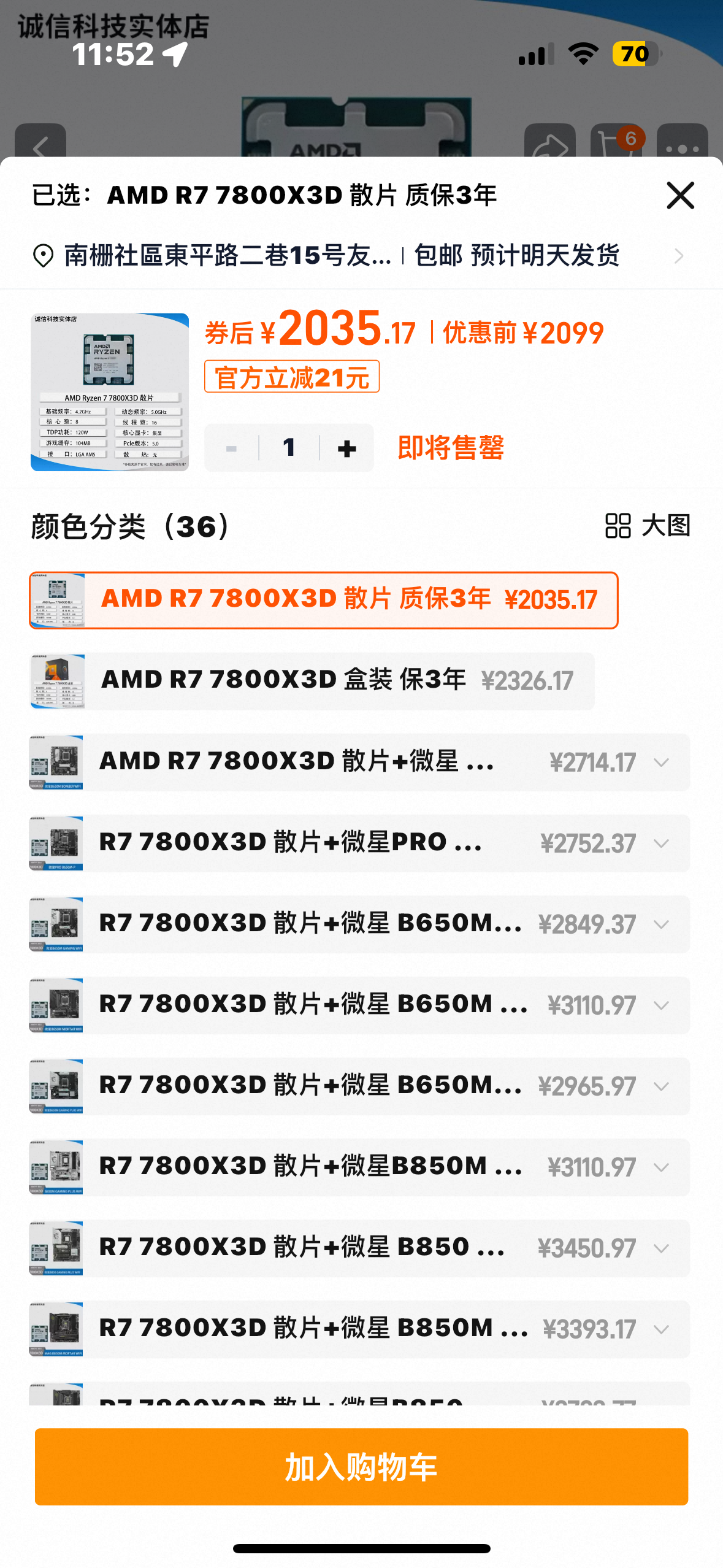The width and height of the screenshot is (723, 1568).
Task: Expand the 微星B850M bundle priced ¥3110.97
Action: point(661,1167)
